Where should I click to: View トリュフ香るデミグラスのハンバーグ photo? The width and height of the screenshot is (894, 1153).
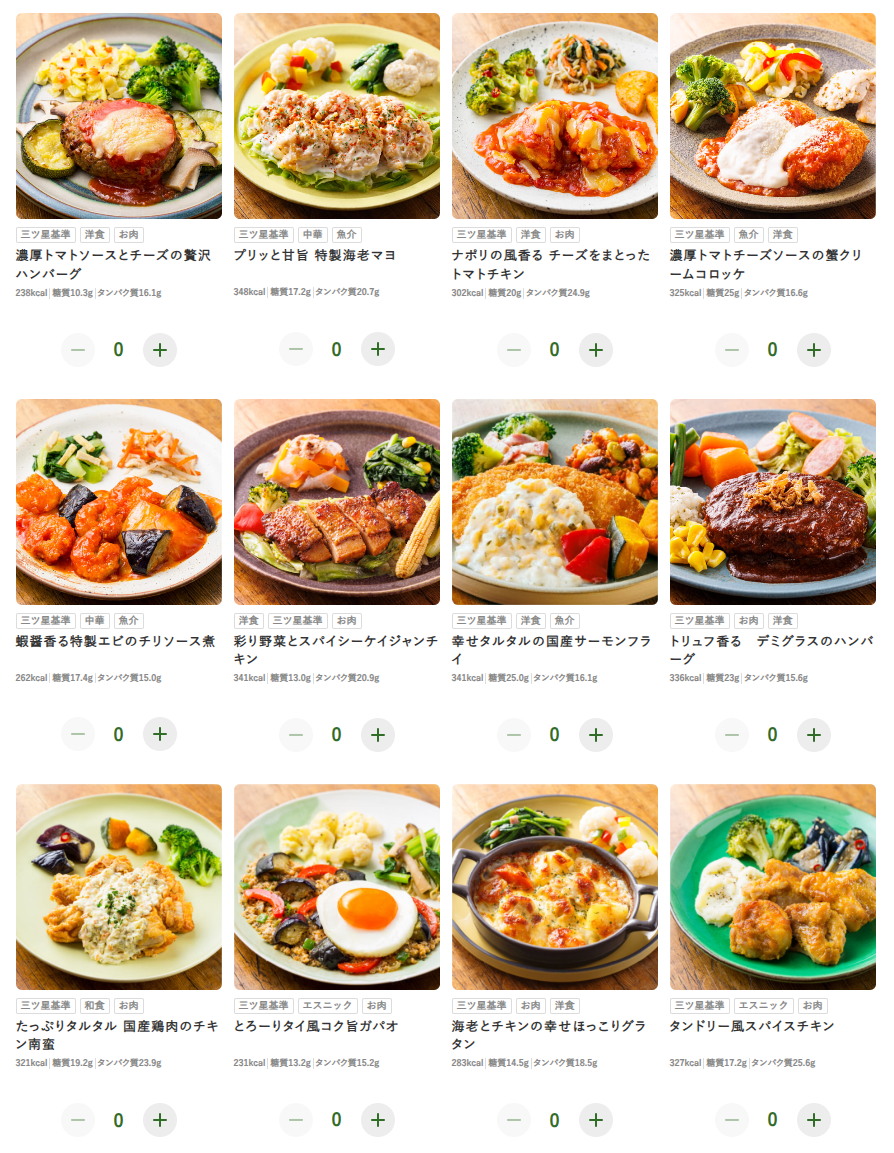pyautogui.click(x=773, y=502)
